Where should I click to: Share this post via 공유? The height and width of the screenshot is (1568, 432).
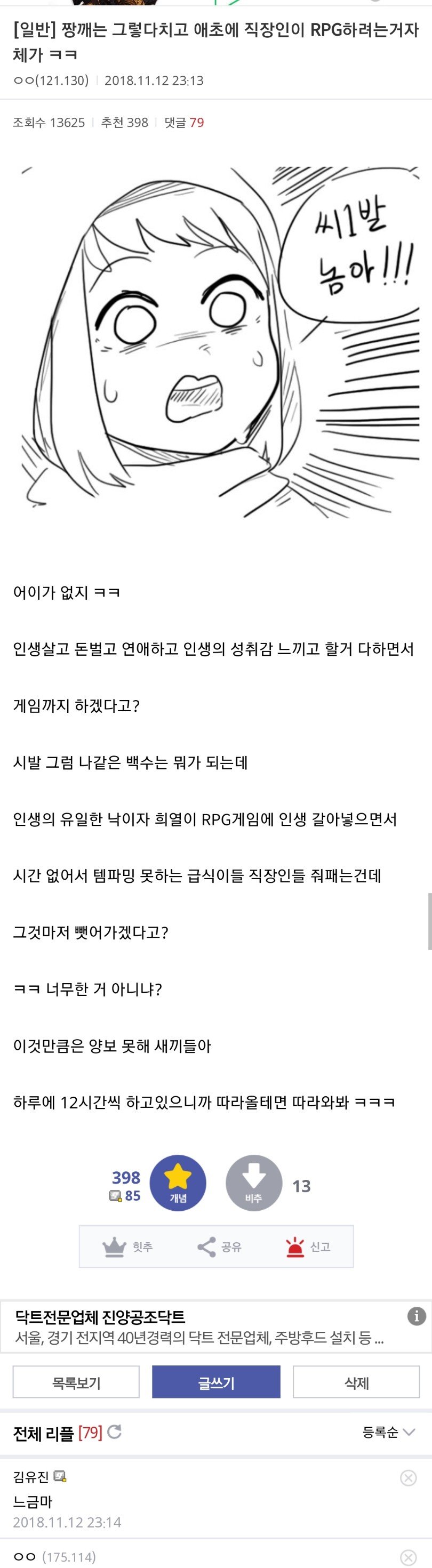coord(219,1247)
